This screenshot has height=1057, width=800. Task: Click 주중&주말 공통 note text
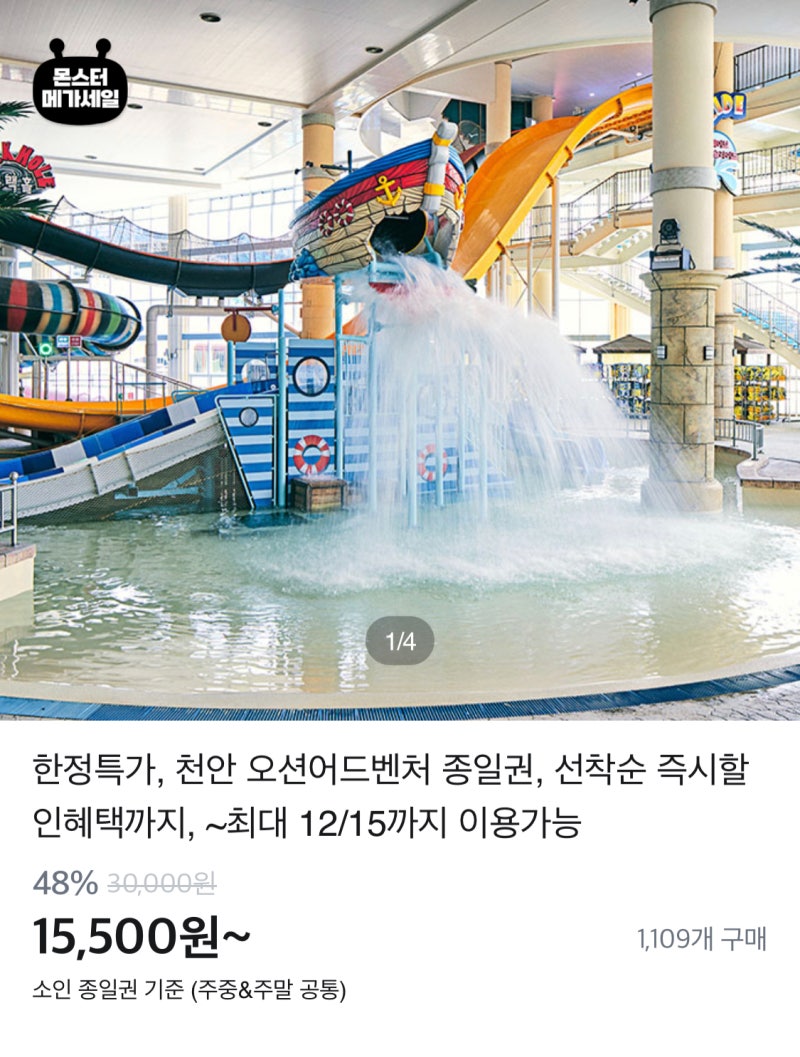coord(270,986)
